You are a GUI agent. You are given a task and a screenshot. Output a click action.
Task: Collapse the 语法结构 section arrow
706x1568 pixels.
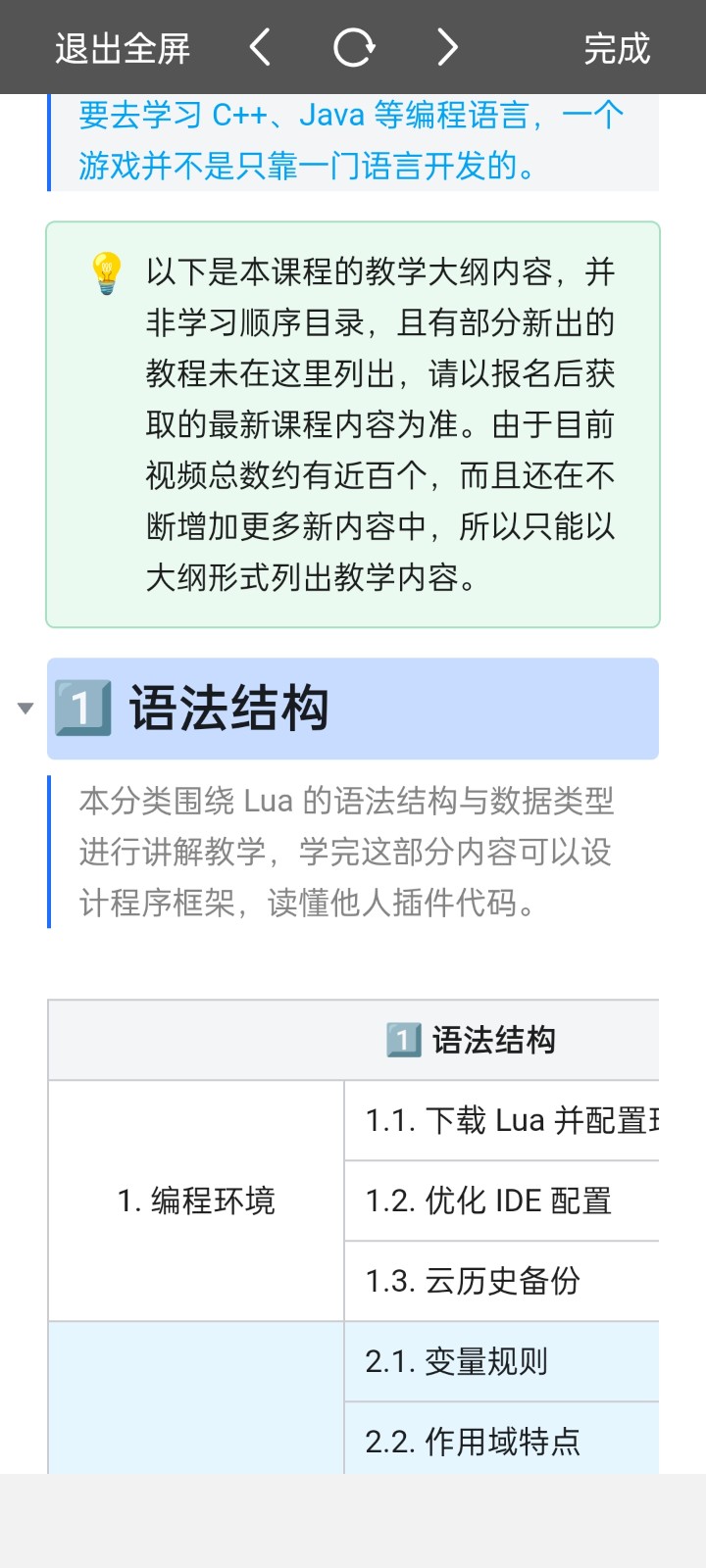pos(25,709)
